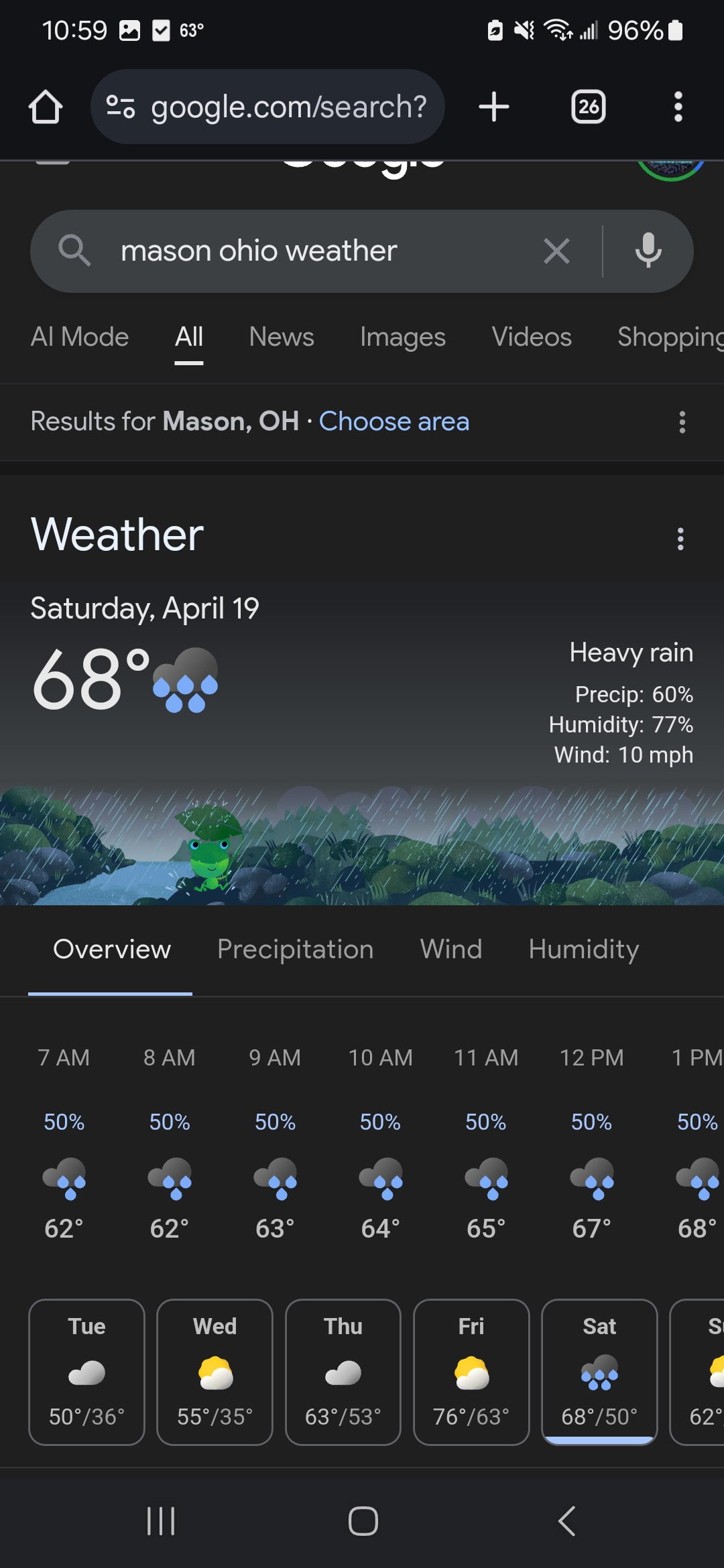Open the tab switcher showing 26 tabs
724x1568 pixels.
[589, 107]
